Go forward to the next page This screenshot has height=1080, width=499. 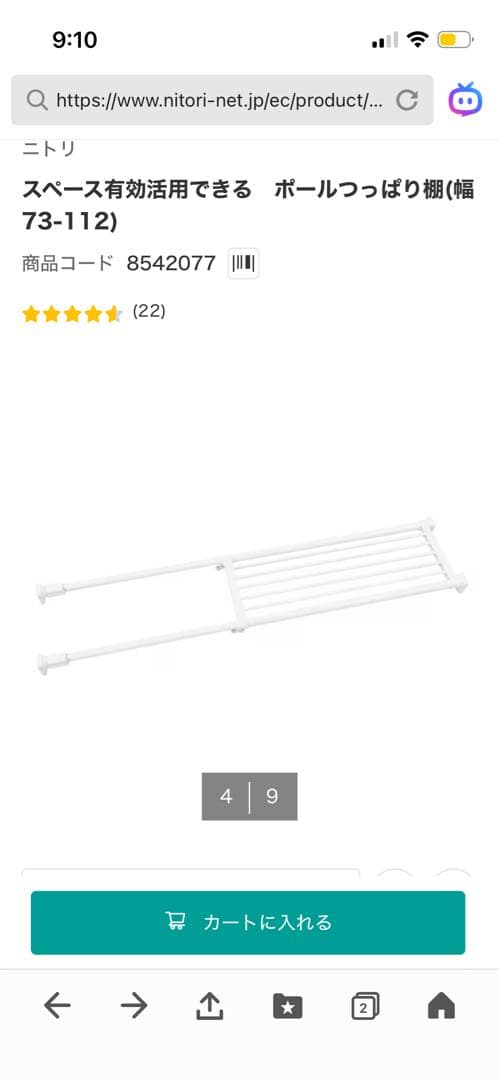pos(134,1007)
